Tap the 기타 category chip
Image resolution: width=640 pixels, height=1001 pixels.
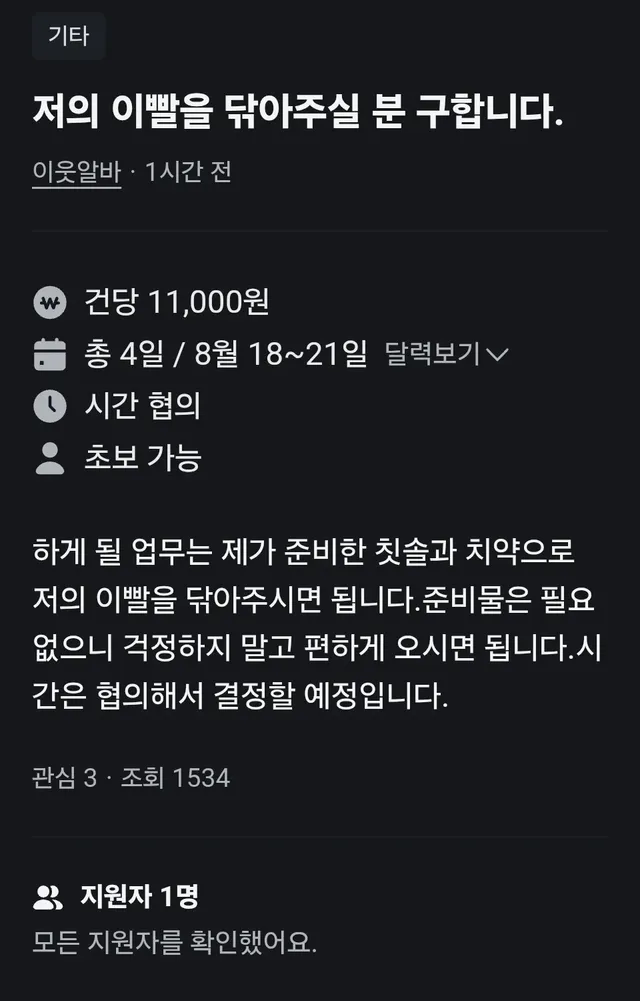(69, 37)
